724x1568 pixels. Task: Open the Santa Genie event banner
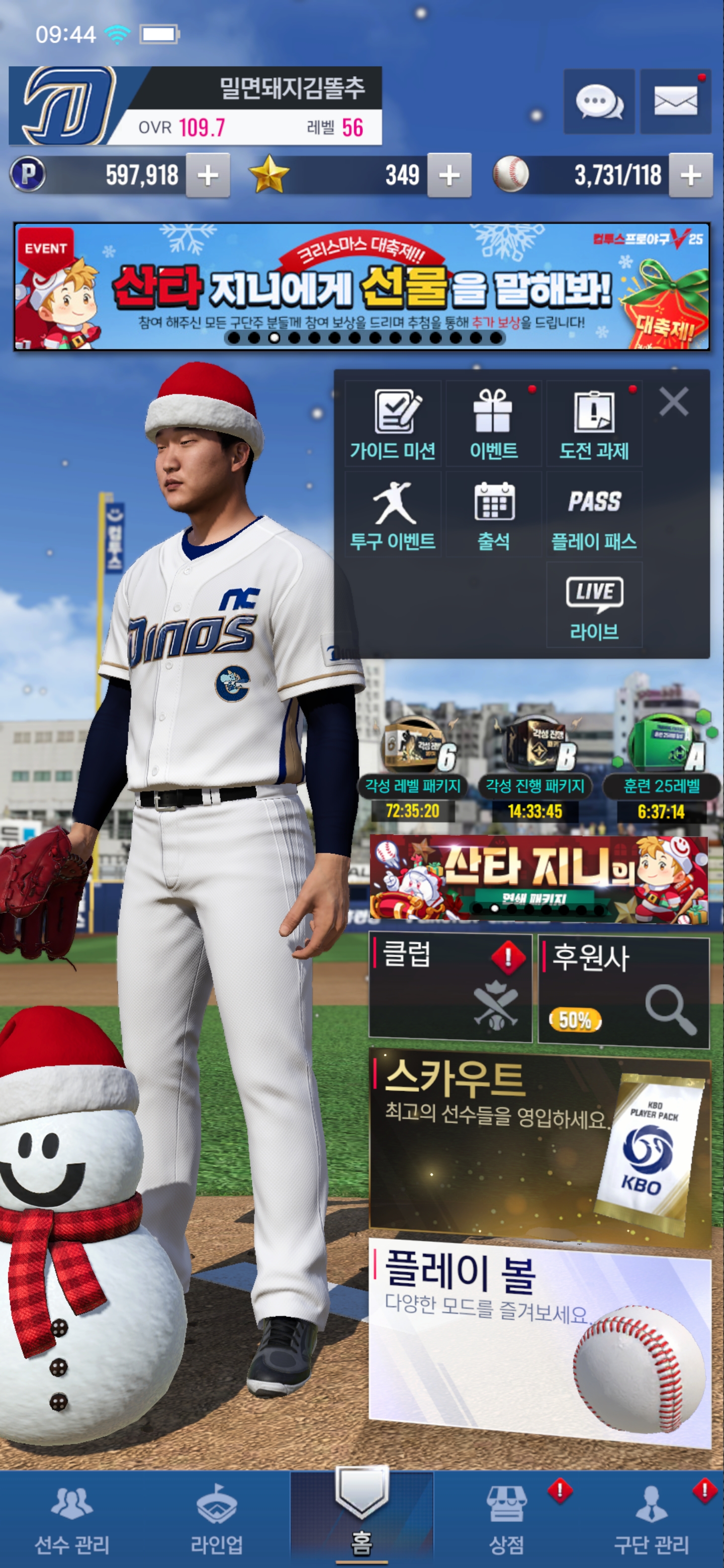pos(361,286)
